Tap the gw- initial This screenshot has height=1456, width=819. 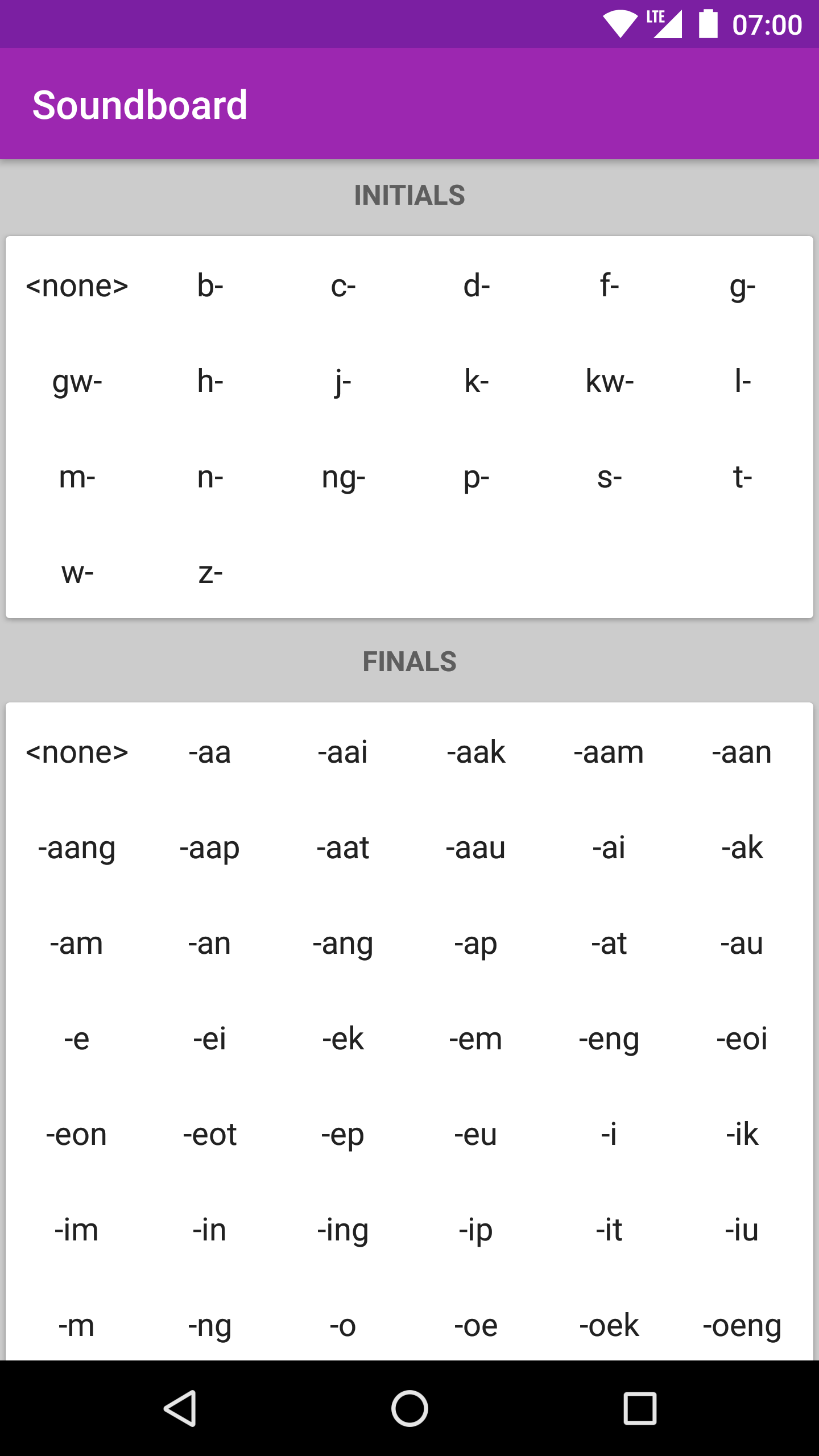[x=77, y=381]
